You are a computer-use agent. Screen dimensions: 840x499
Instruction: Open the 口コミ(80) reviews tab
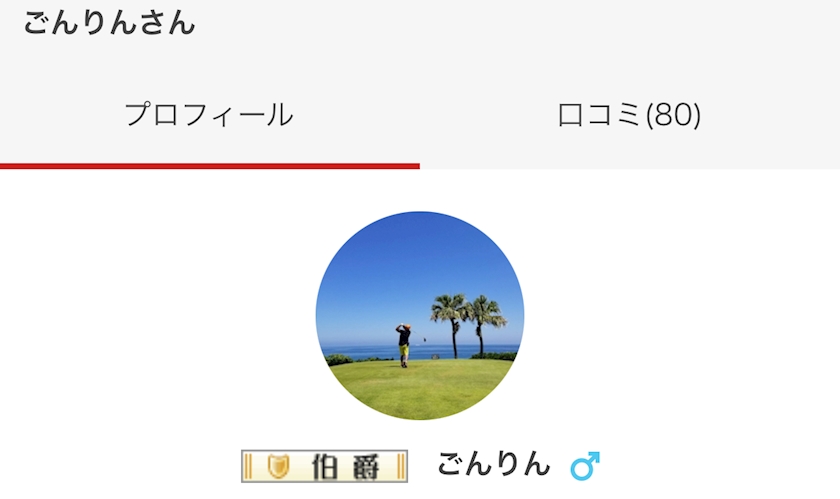629,115
